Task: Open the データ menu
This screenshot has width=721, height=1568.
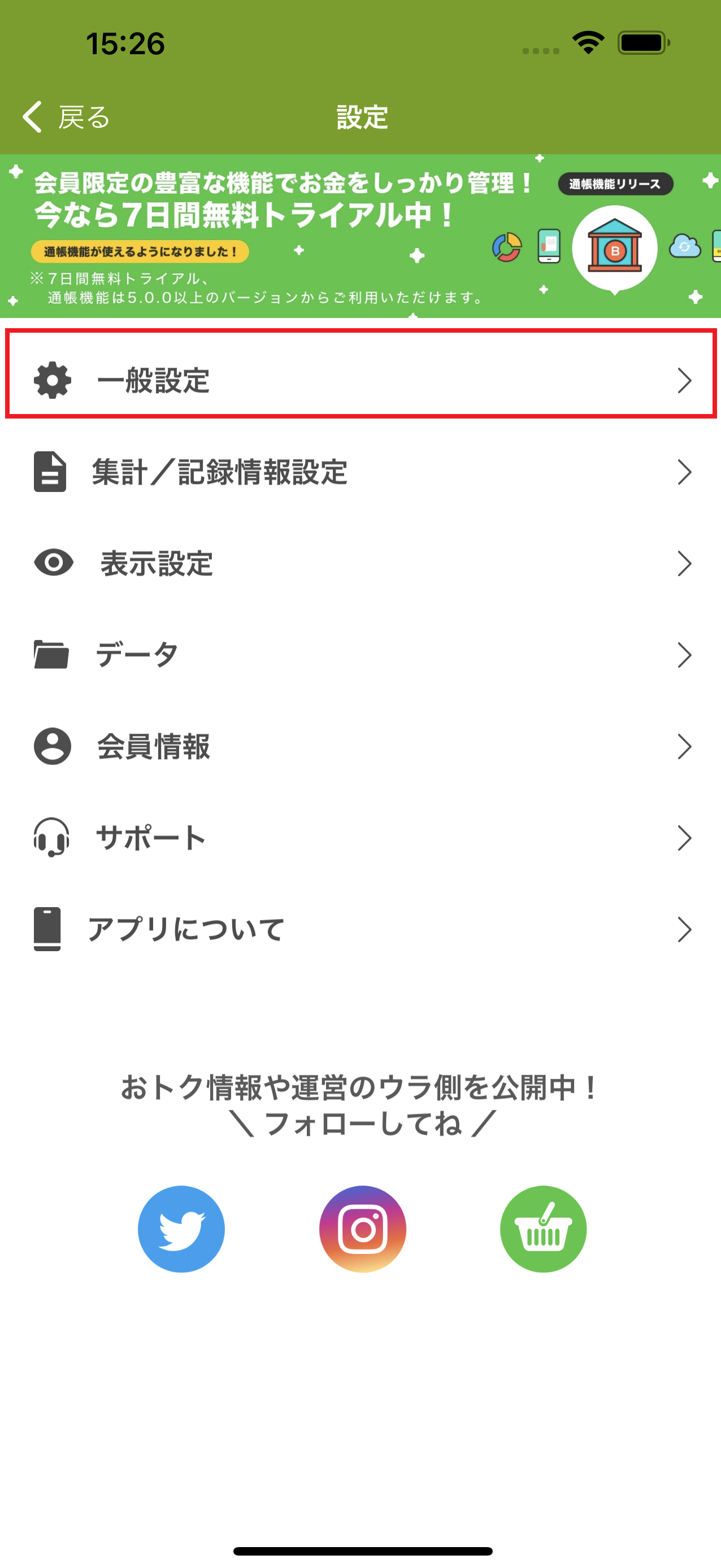Action: tap(360, 655)
